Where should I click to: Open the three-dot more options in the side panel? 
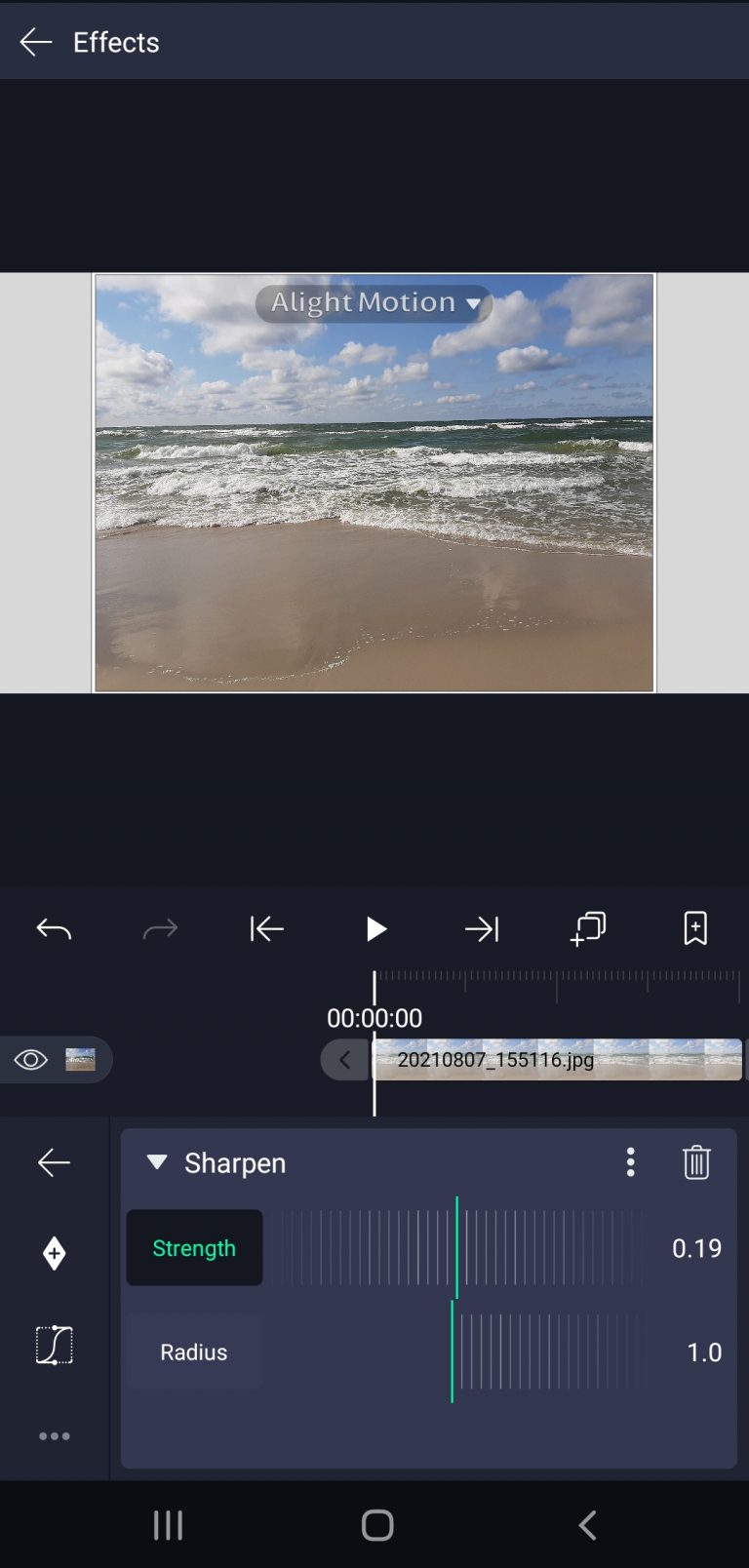point(55,1436)
